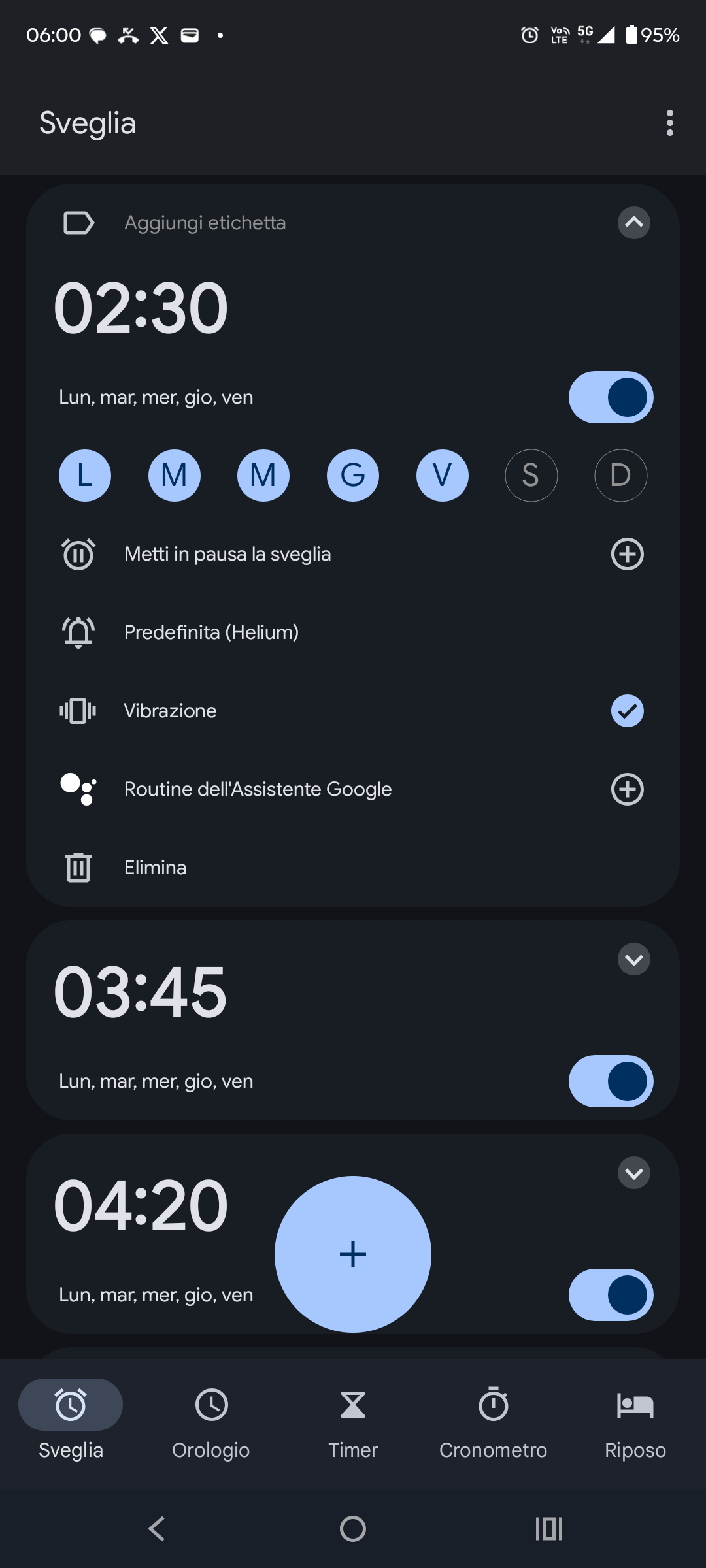Image resolution: width=706 pixels, height=1568 pixels.
Task: Expand the 03:45 alarm card
Action: coord(633,959)
